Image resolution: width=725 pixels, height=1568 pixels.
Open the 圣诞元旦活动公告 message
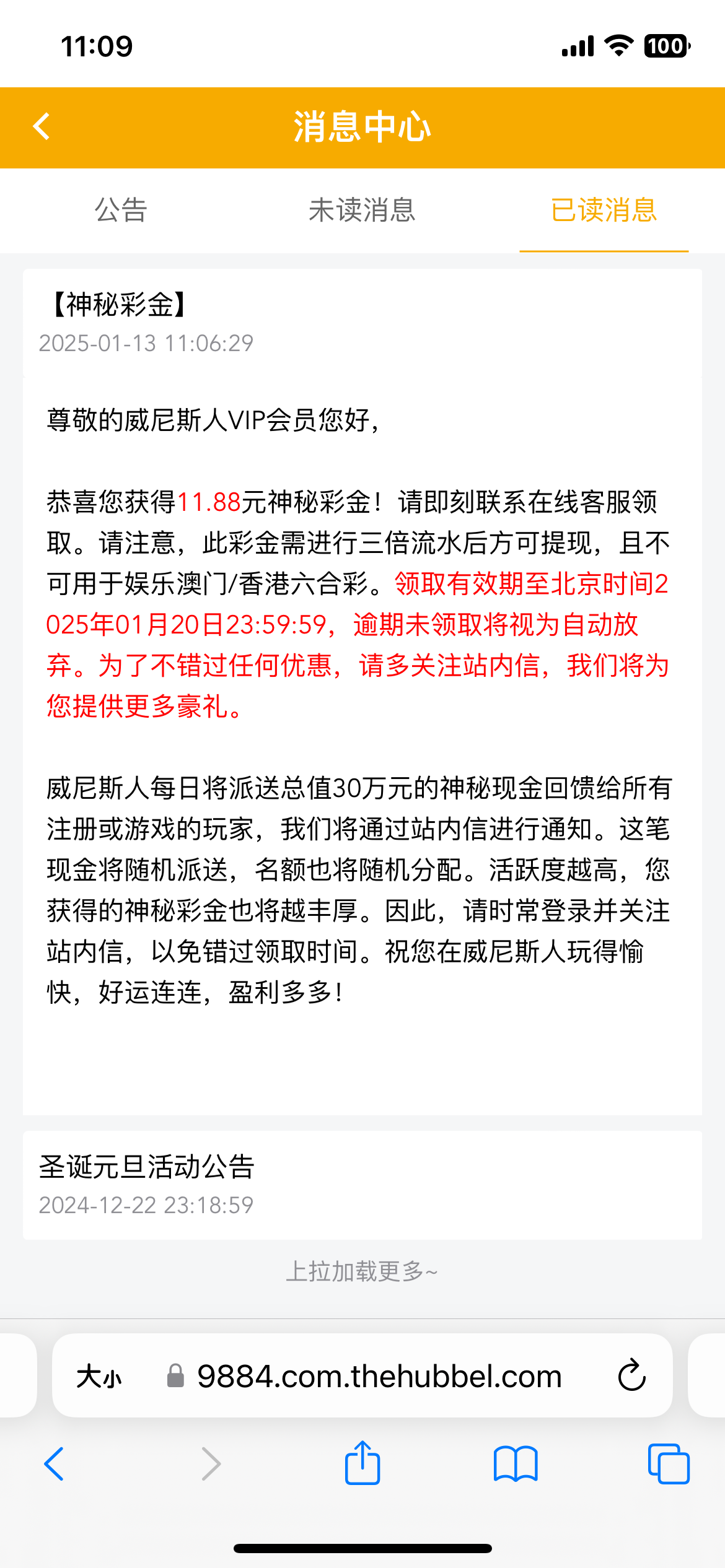pos(362,1184)
